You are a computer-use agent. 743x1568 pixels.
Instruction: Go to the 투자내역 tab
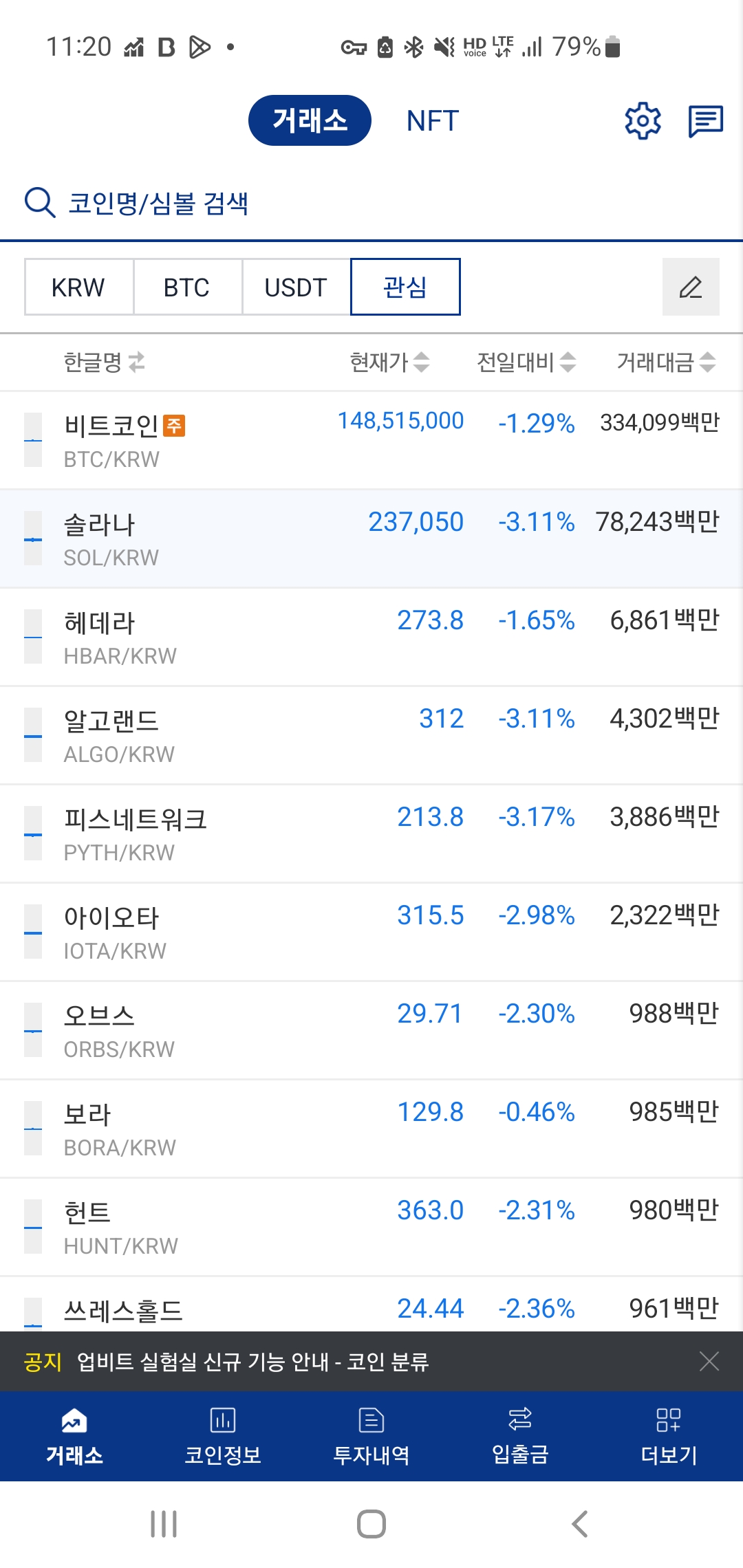pyautogui.click(x=371, y=1436)
